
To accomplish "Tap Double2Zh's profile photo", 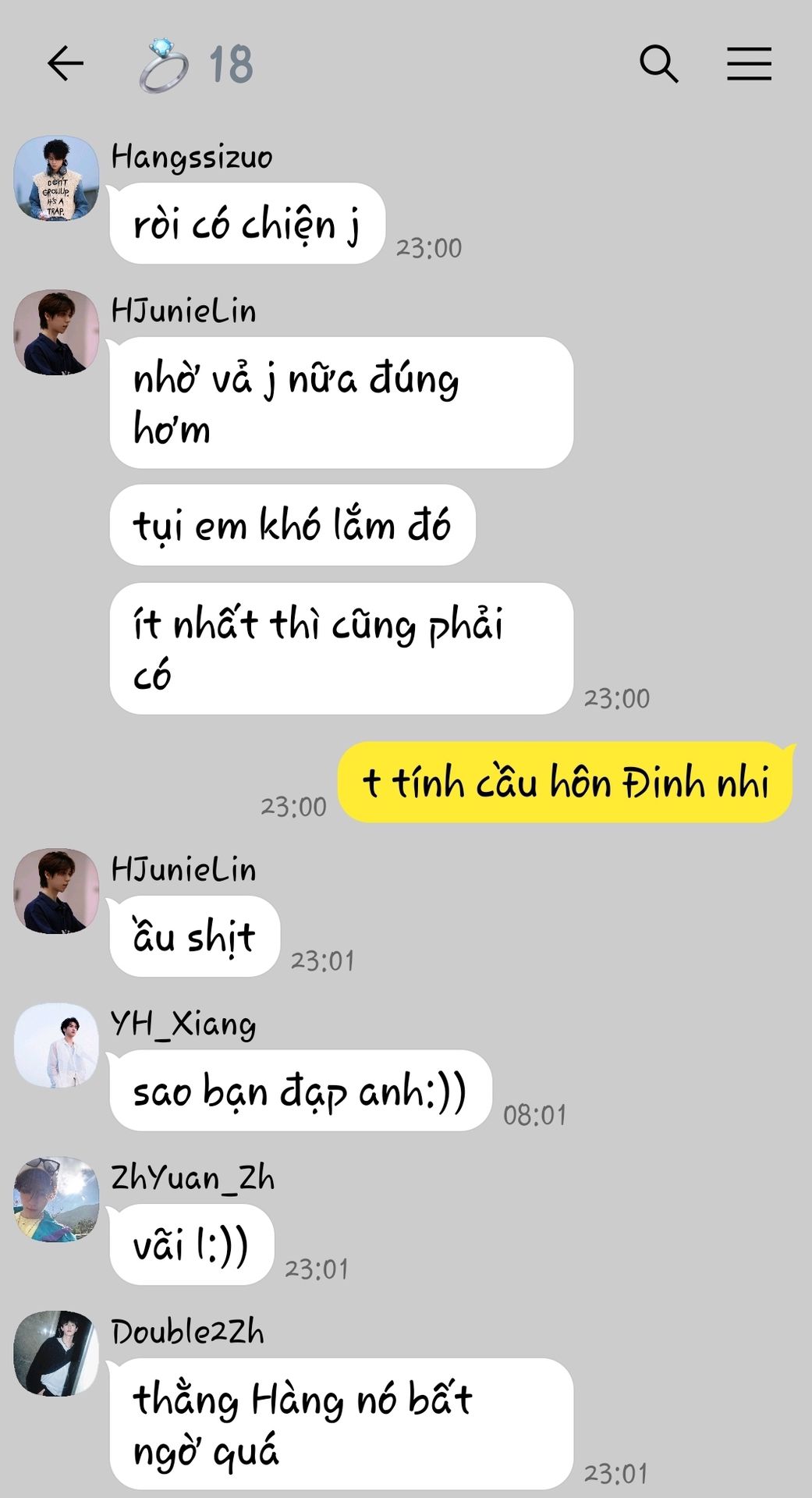I will (x=56, y=1354).
